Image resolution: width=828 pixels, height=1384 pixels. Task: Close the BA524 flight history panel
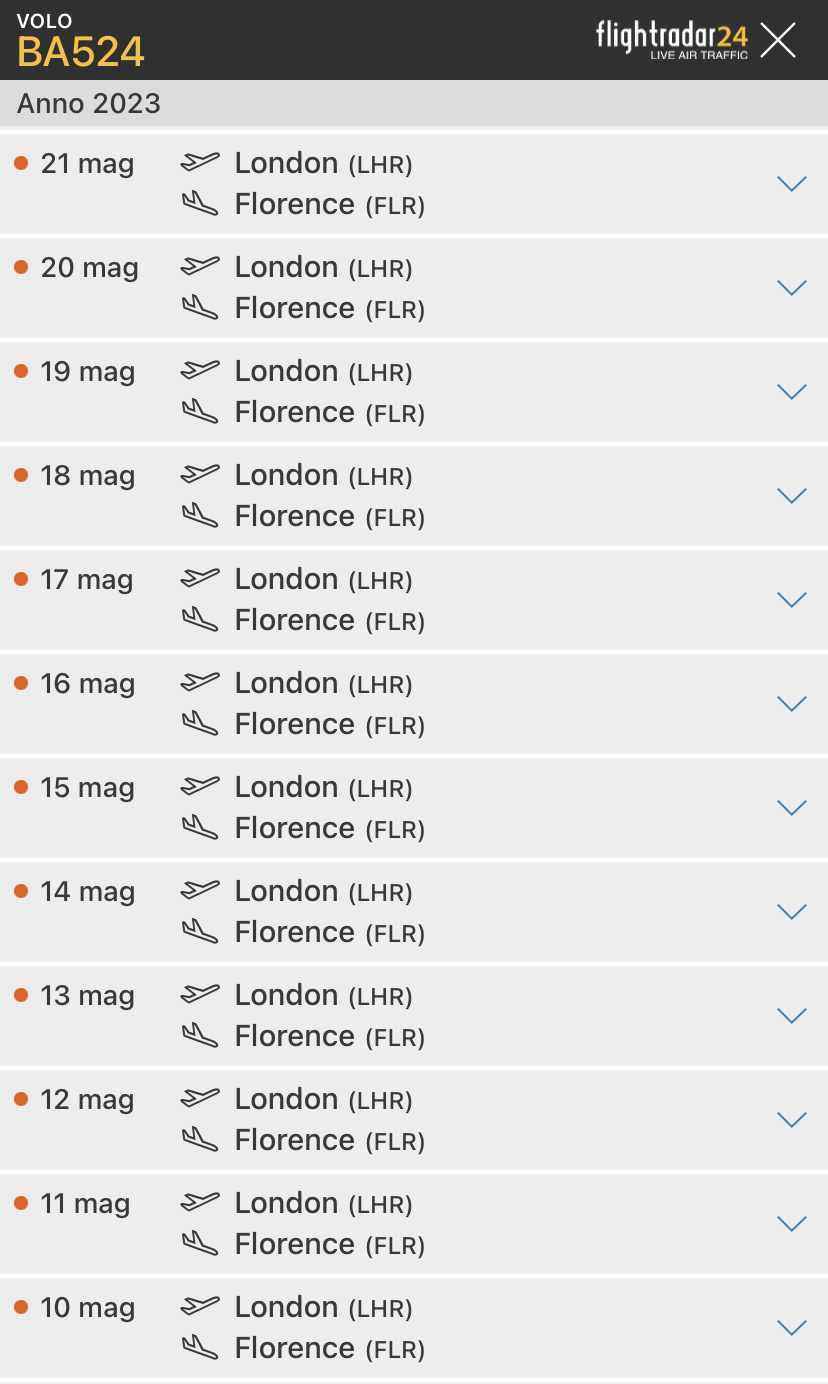(x=777, y=40)
